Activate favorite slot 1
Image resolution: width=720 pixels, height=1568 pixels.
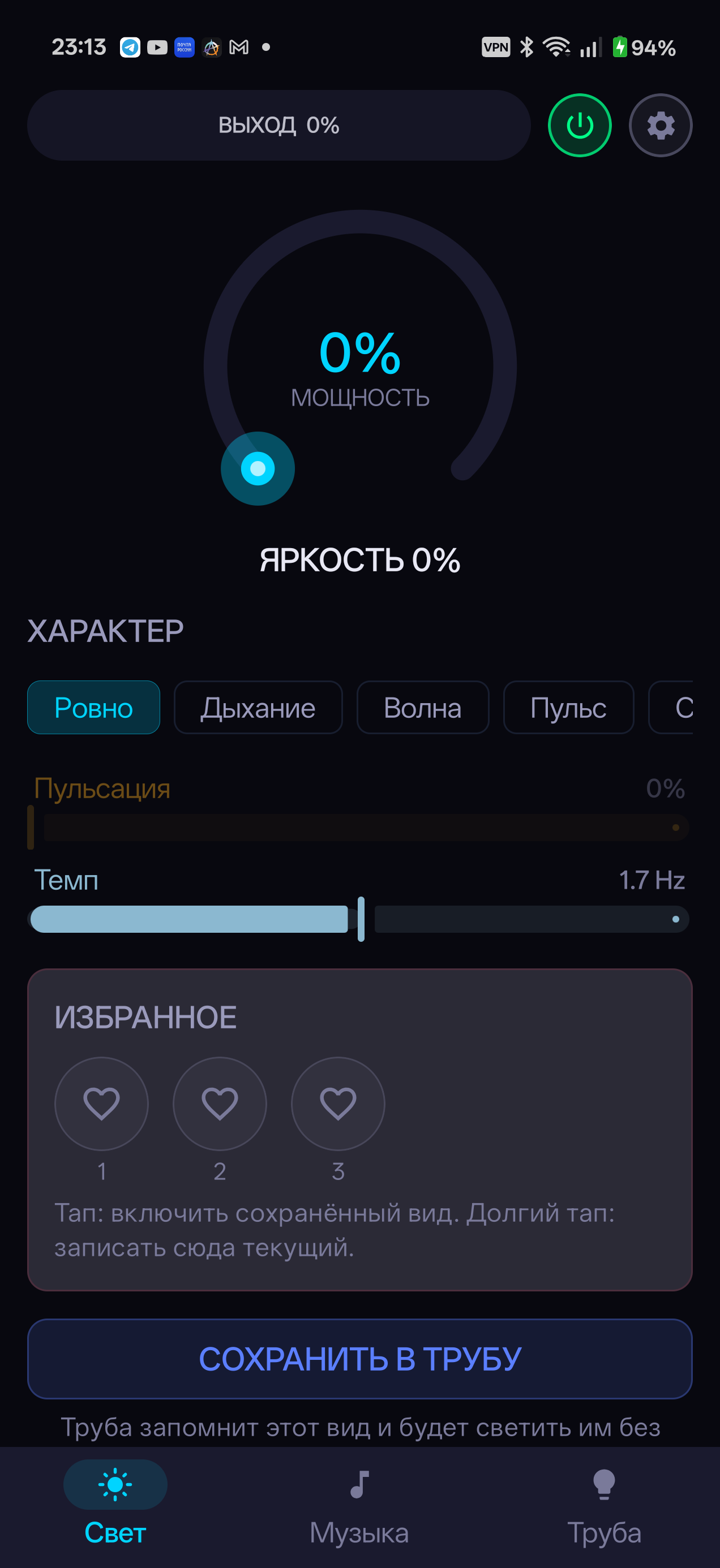tap(102, 1104)
